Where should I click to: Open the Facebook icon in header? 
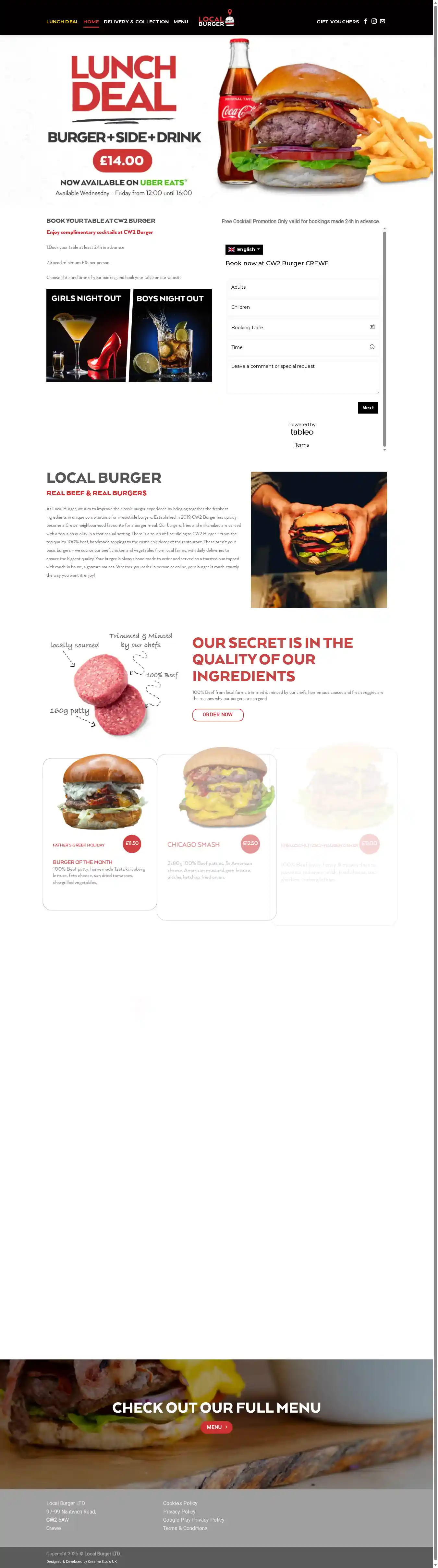(366, 21)
